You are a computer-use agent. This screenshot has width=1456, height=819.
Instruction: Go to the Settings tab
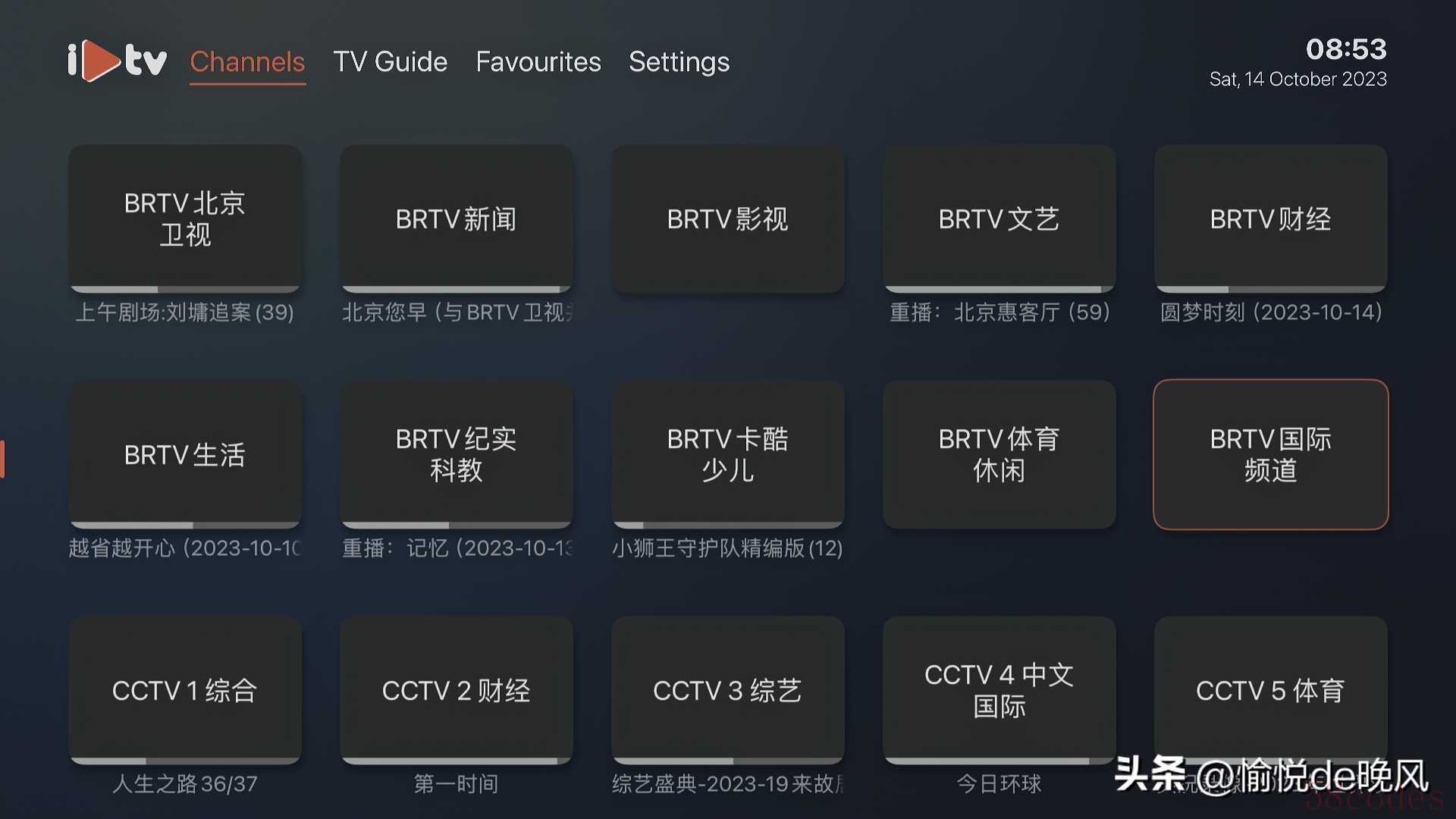click(679, 61)
